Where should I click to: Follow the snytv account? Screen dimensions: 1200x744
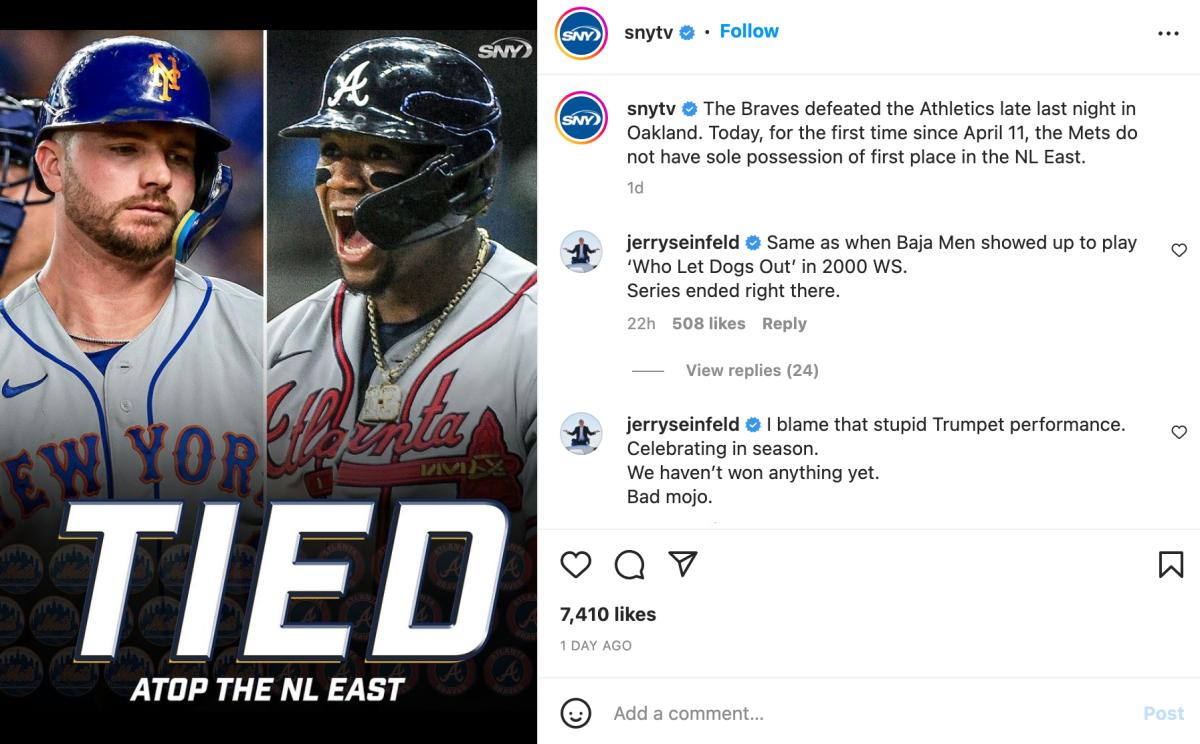click(x=748, y=32)
